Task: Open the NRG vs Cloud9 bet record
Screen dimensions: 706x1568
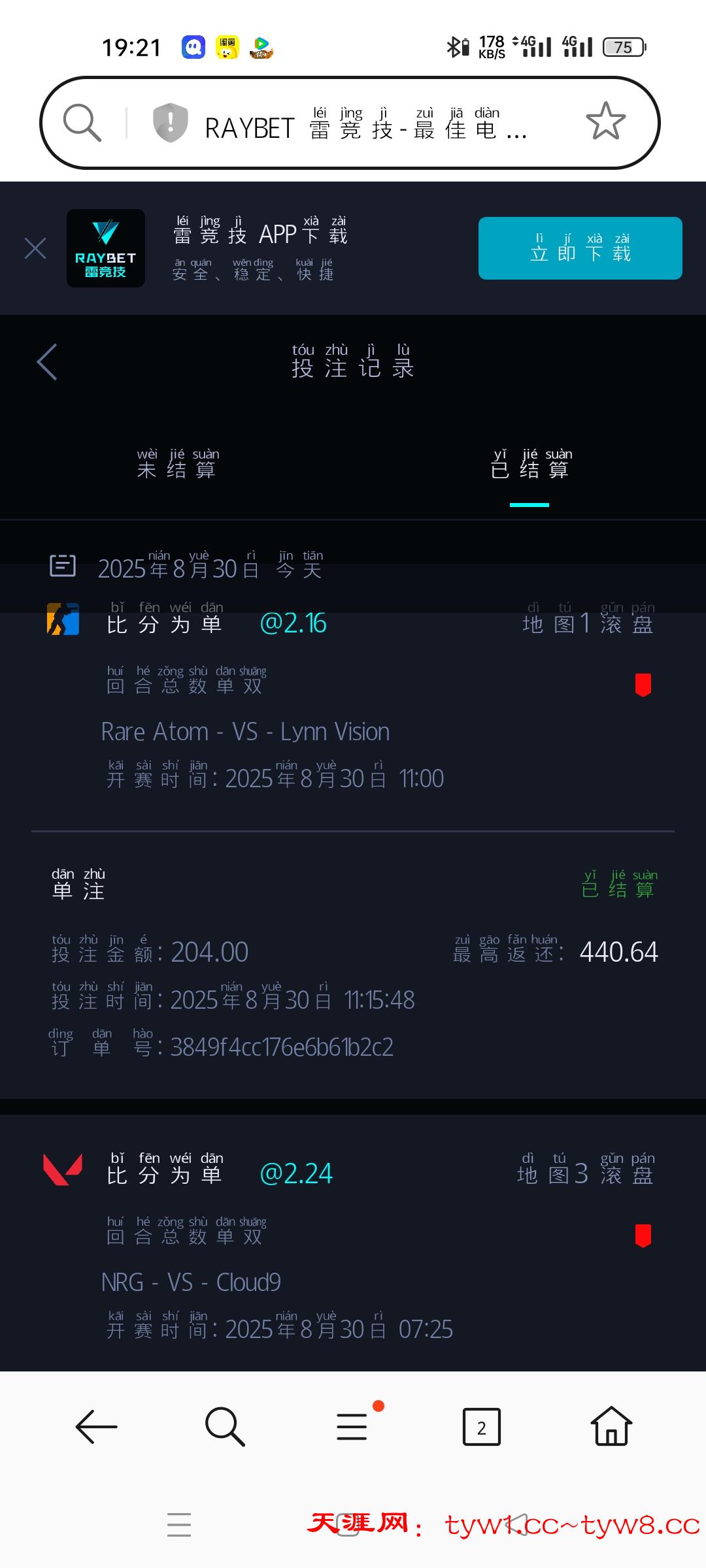Action: click(x=191, y=1282)
